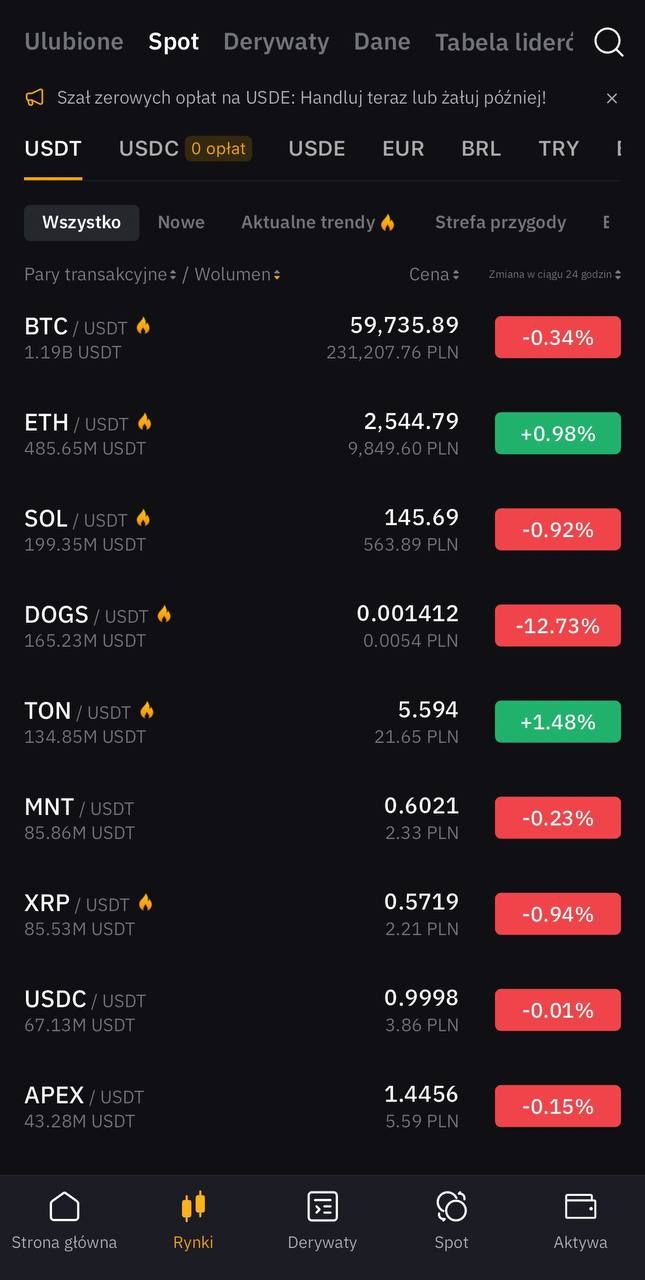Open the search magnifier icon
The height and width of the screenshot is (1280, 645).
coord(608,42)
